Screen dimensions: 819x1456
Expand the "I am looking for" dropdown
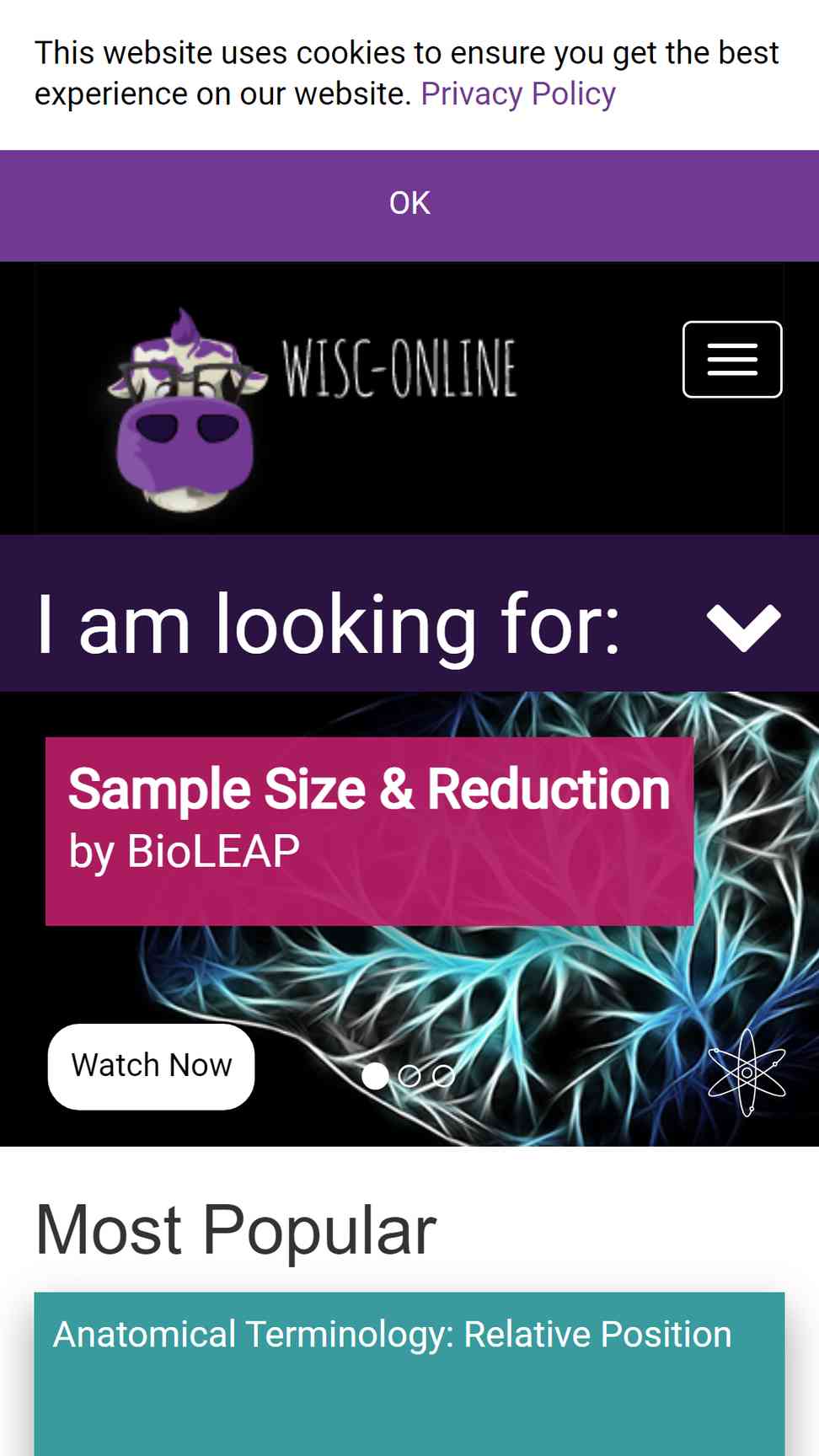(743, 627)
